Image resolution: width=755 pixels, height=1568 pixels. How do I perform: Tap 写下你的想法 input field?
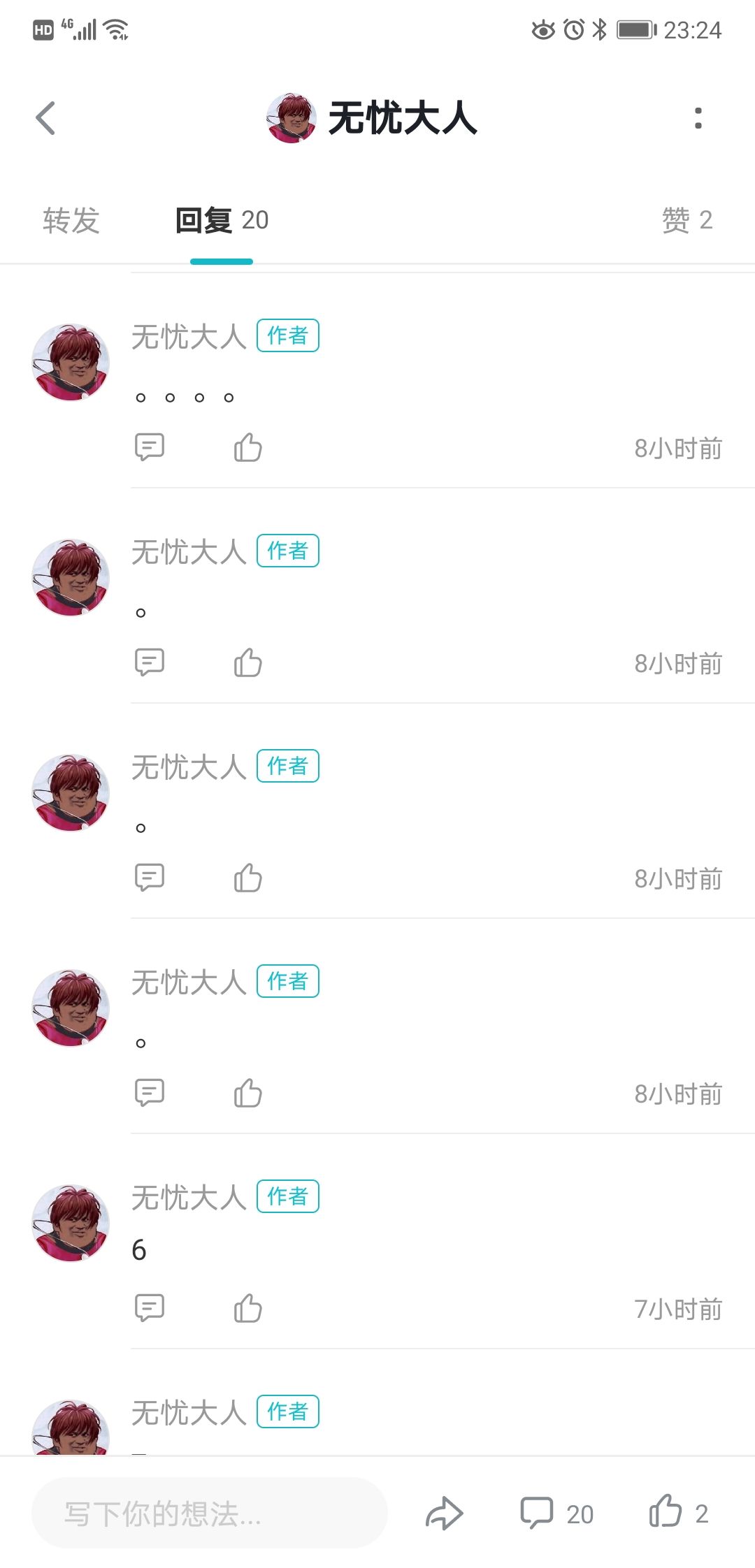click(x=210, y=1513)
